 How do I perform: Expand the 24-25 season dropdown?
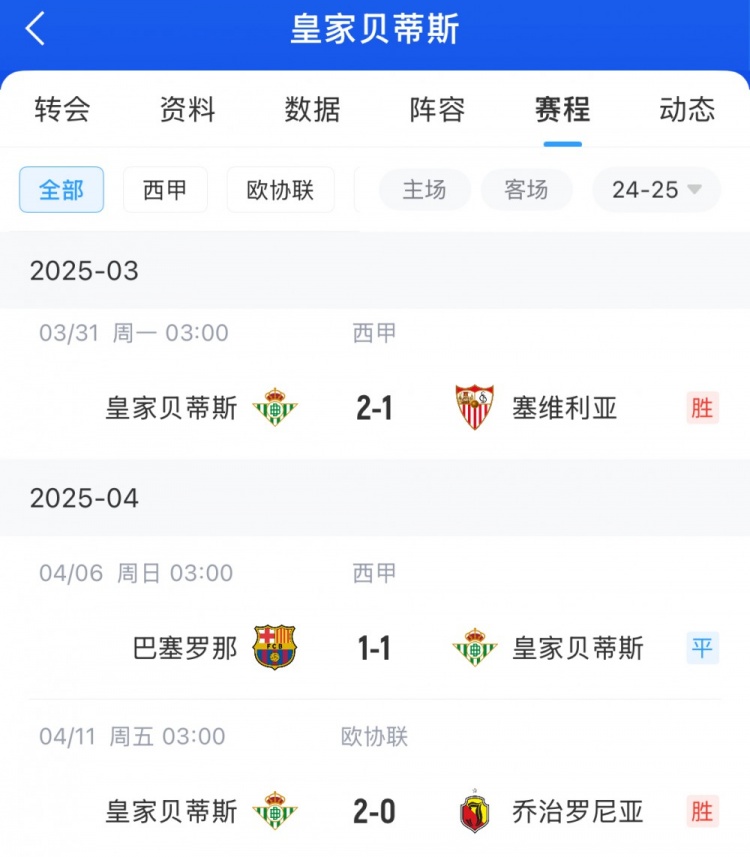656,190
